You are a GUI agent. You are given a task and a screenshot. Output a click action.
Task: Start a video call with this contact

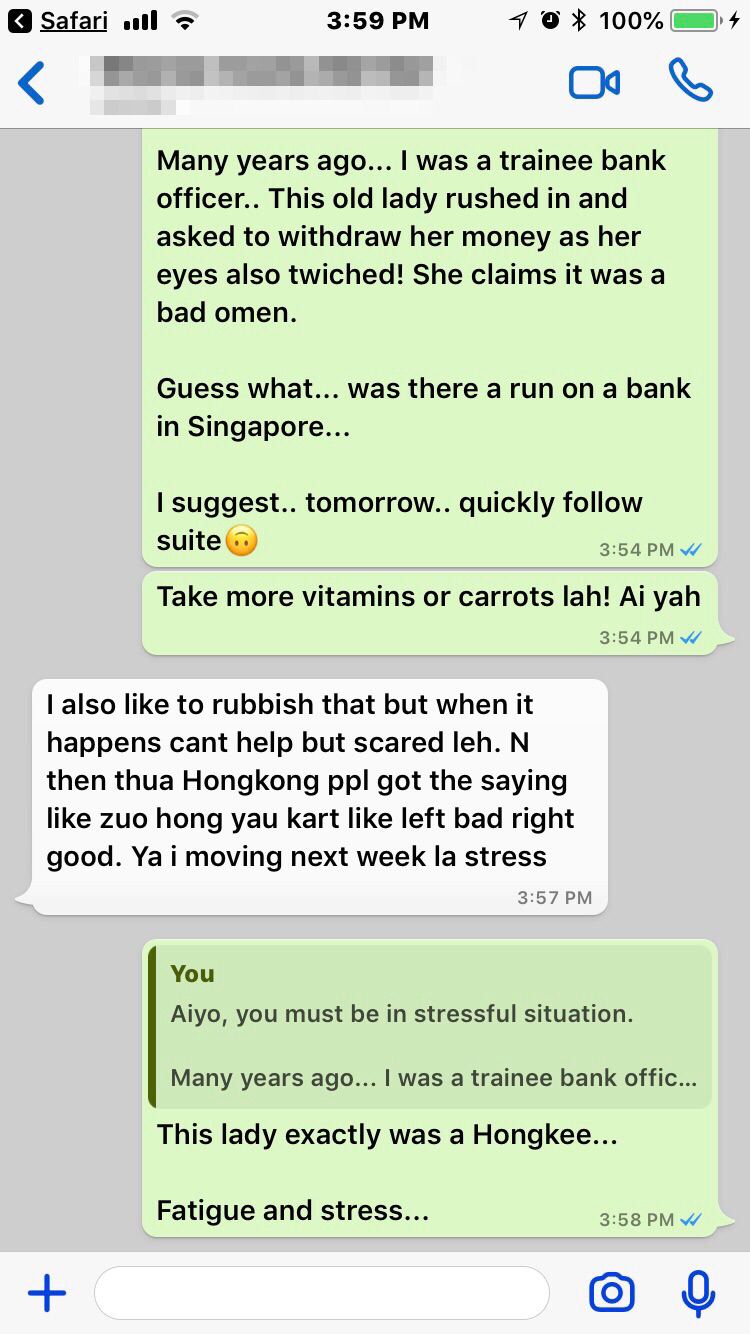(x=594, y=83)
